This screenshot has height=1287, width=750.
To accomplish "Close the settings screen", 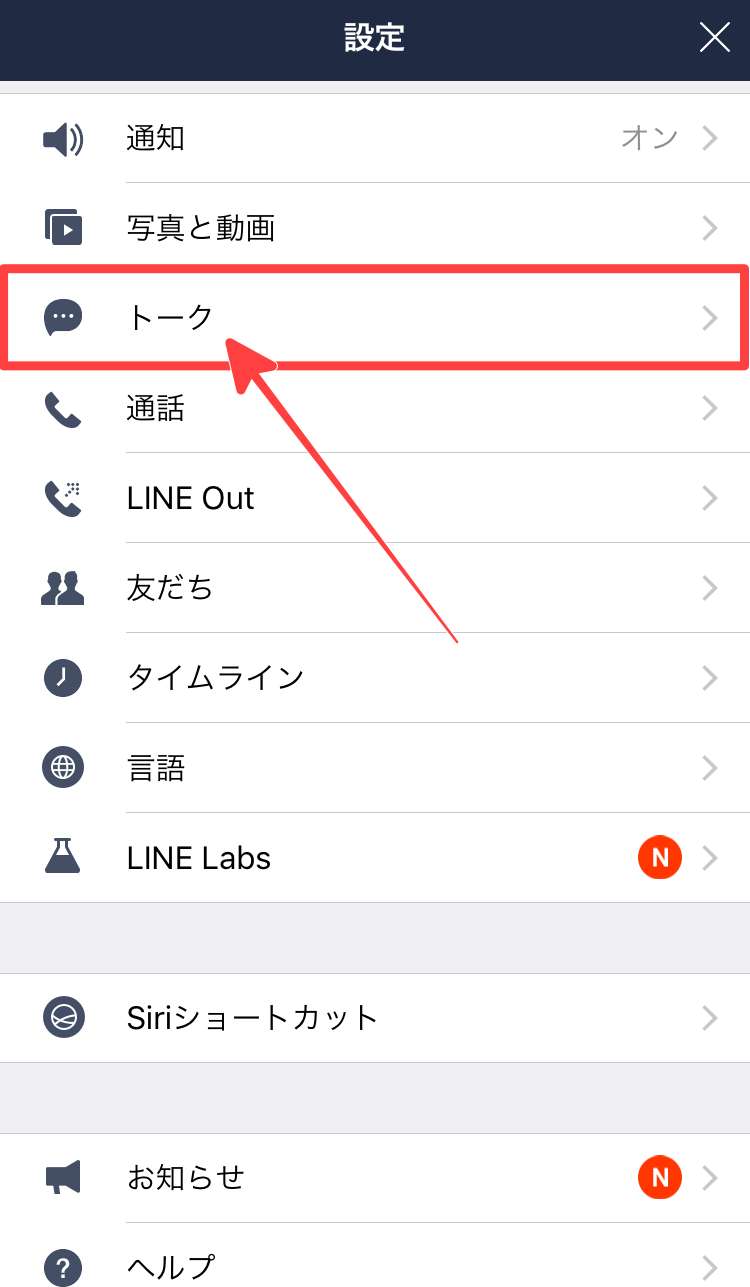I will click(714, 38).
